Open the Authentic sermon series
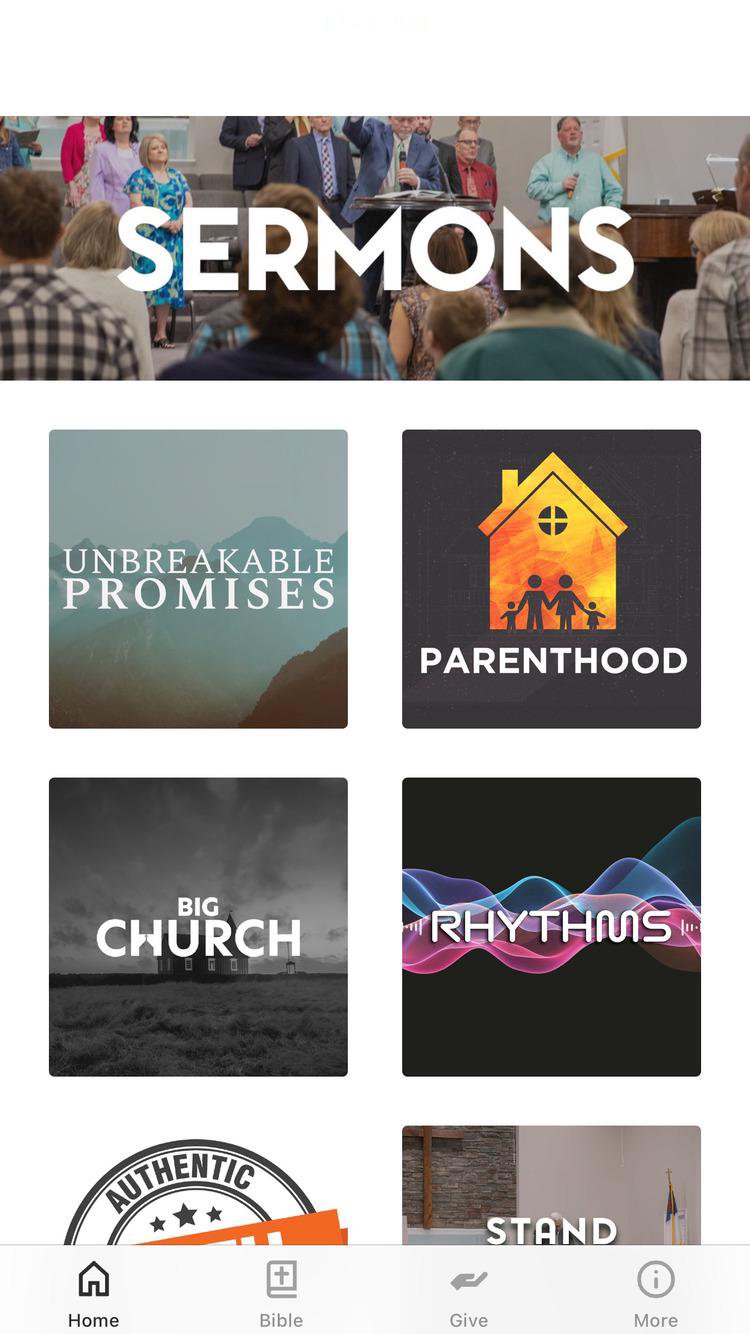The width and height of the screenshot is (750, 1334). click(198, 1190)
